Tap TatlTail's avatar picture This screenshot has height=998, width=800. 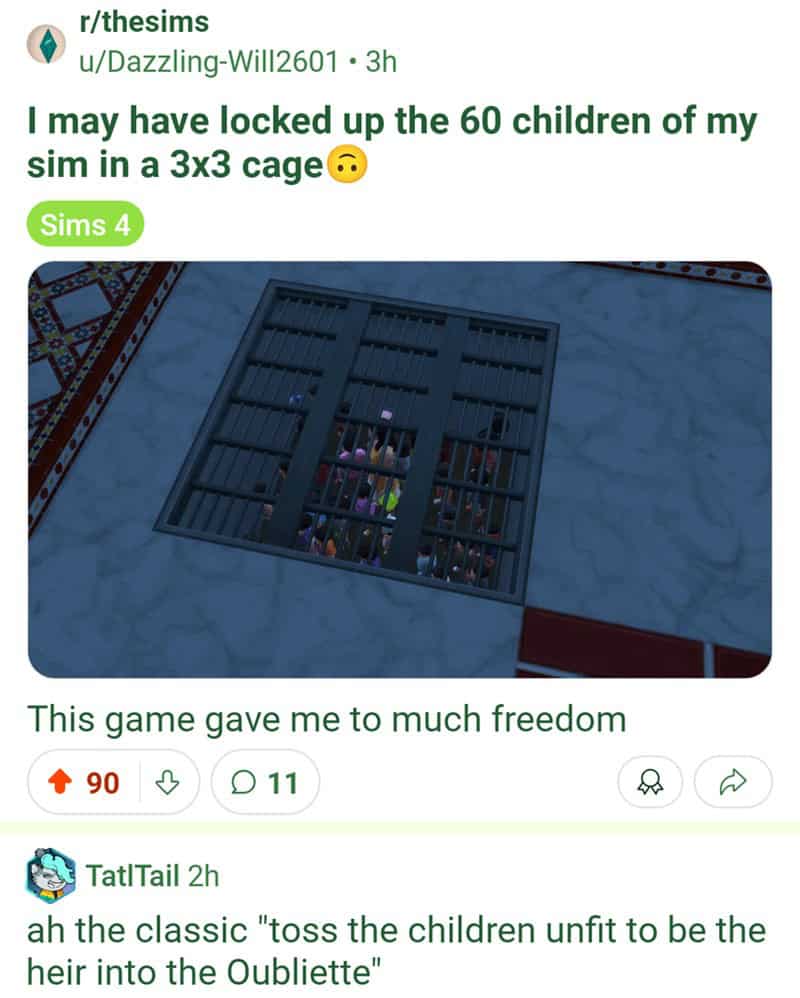(51, 875)
